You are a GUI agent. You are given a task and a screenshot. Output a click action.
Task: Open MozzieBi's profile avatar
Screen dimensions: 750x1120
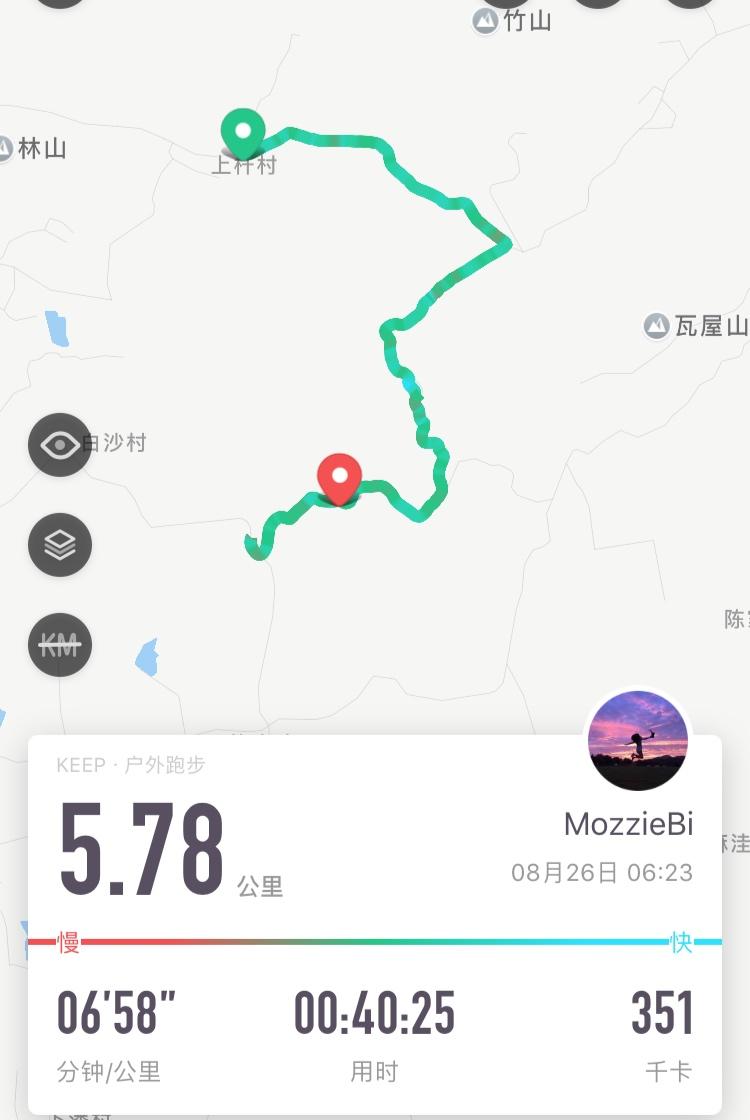click(638, 740)
